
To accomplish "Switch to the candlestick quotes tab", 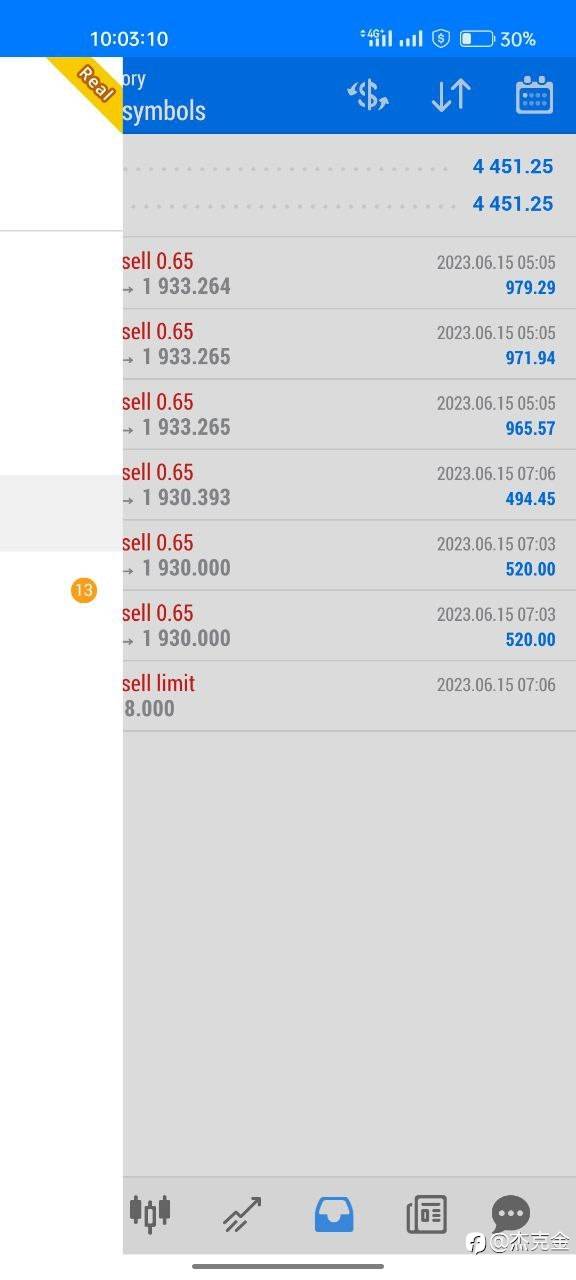I will point(150,1213).
